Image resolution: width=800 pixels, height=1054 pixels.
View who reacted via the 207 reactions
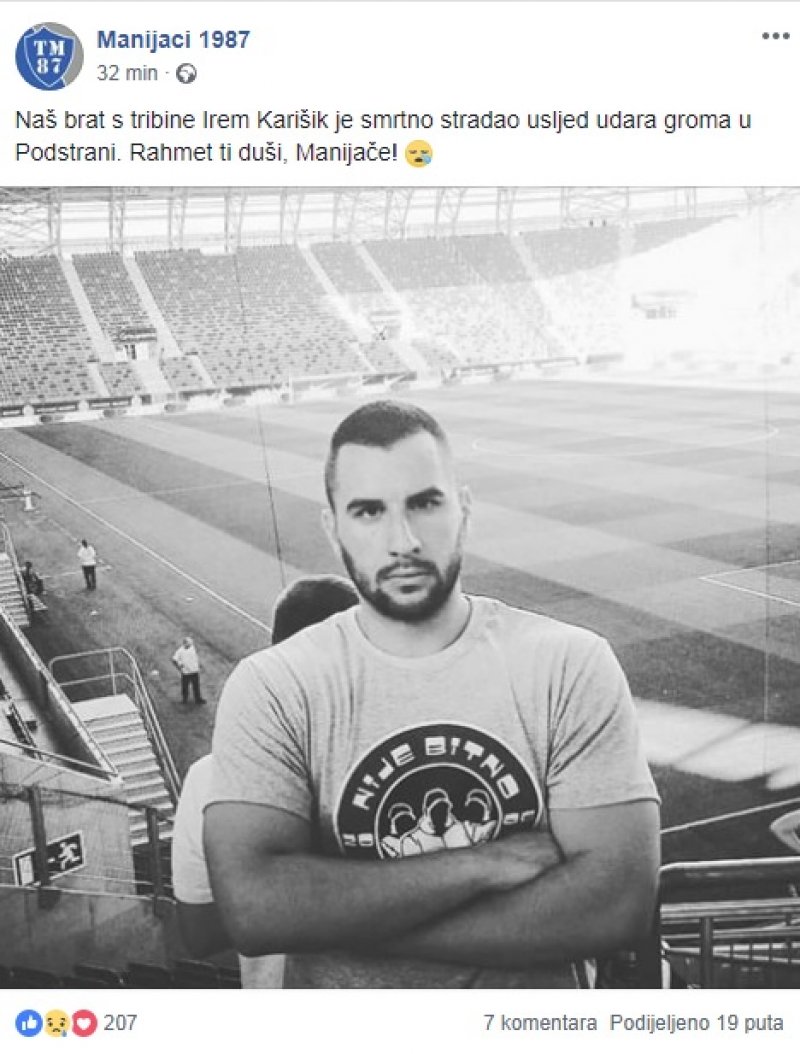coord(120,1023)
